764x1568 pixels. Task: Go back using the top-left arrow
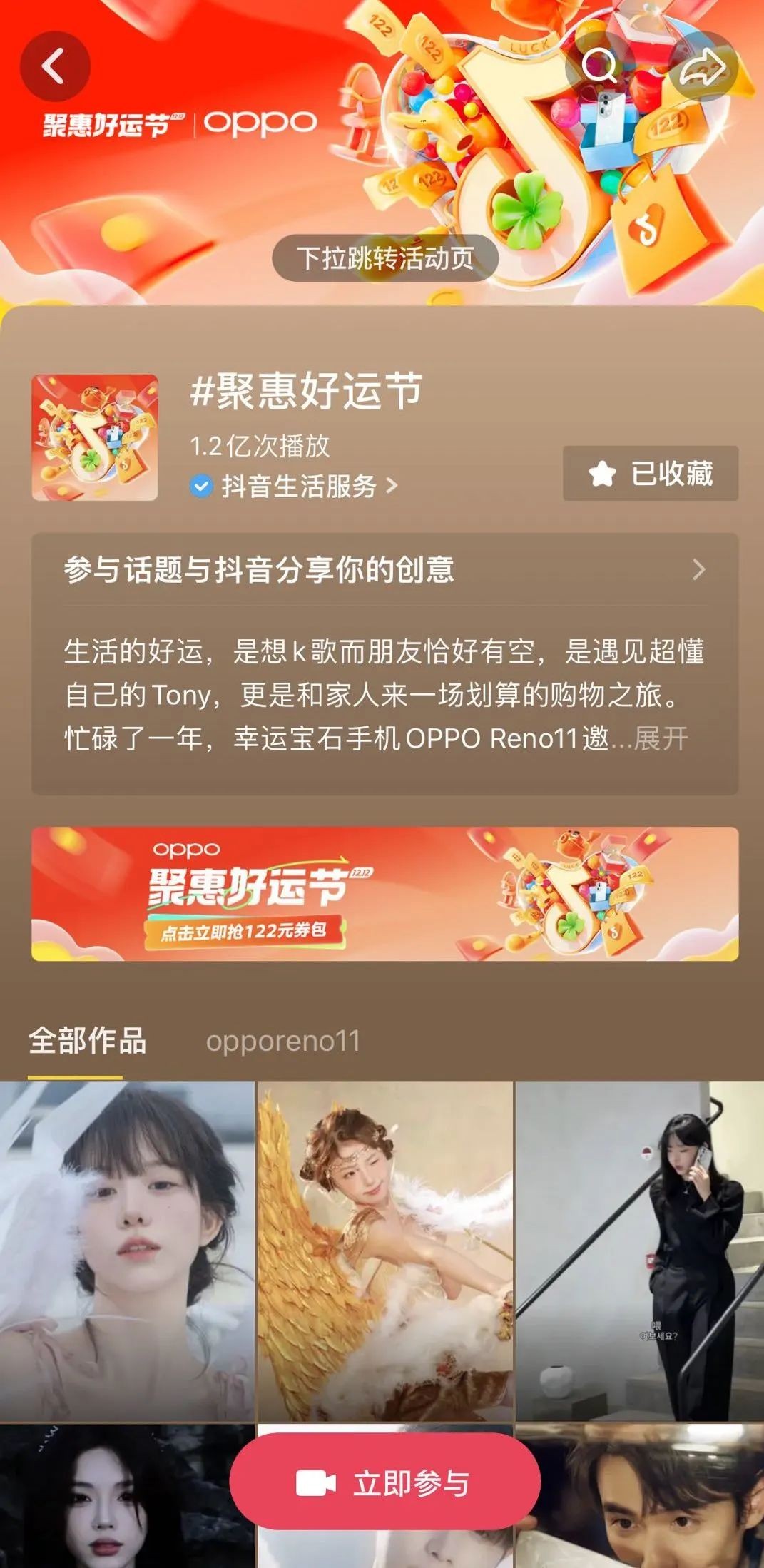point(54,66)
